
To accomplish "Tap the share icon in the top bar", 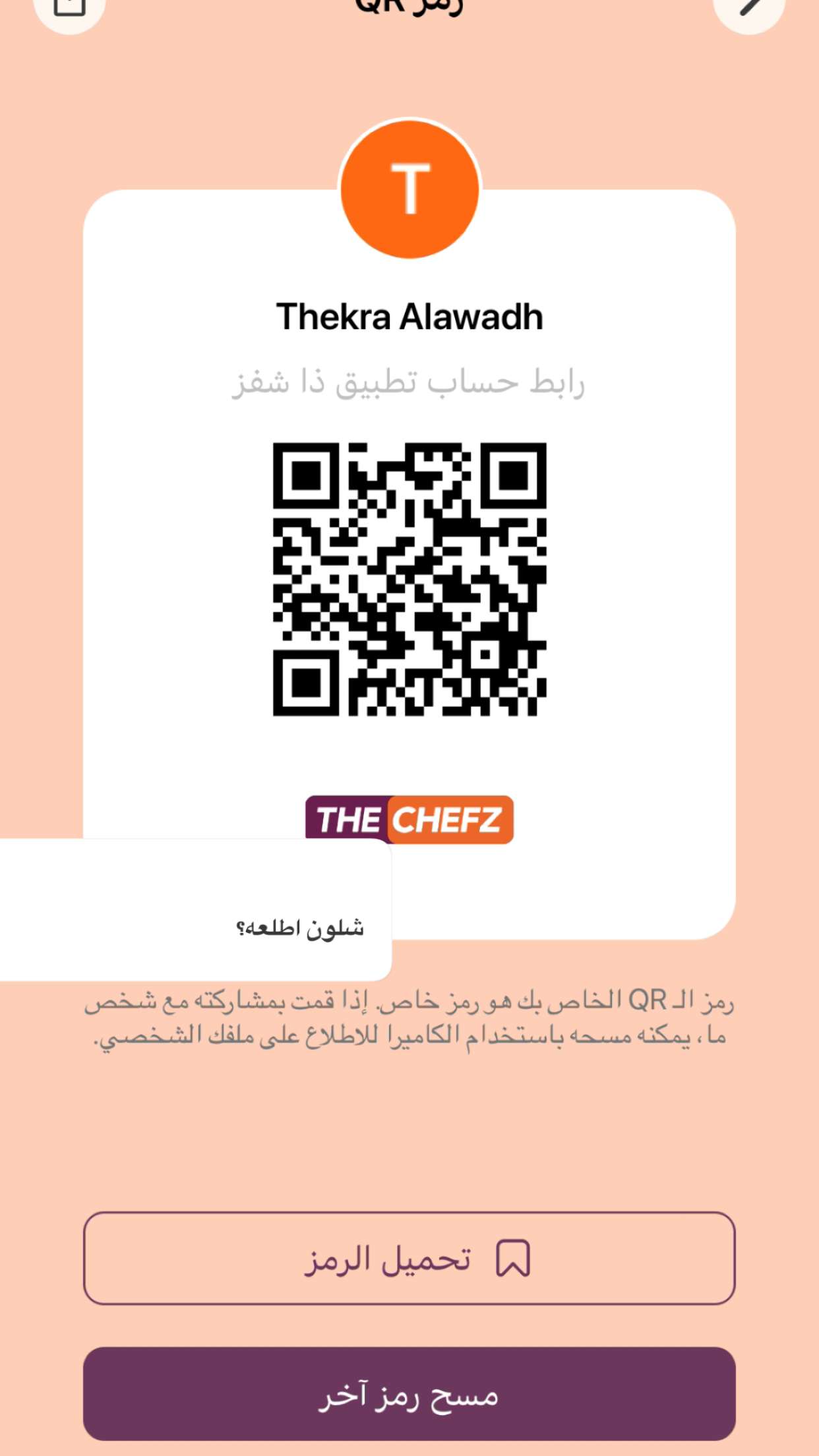I will coord(69,7).
